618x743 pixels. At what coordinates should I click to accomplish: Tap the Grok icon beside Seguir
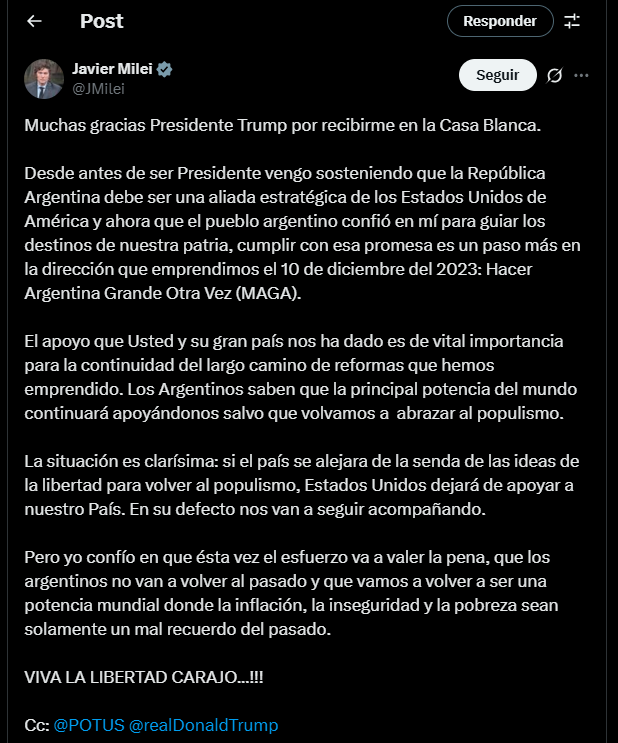pyautogui.click(x=555, y=76)
